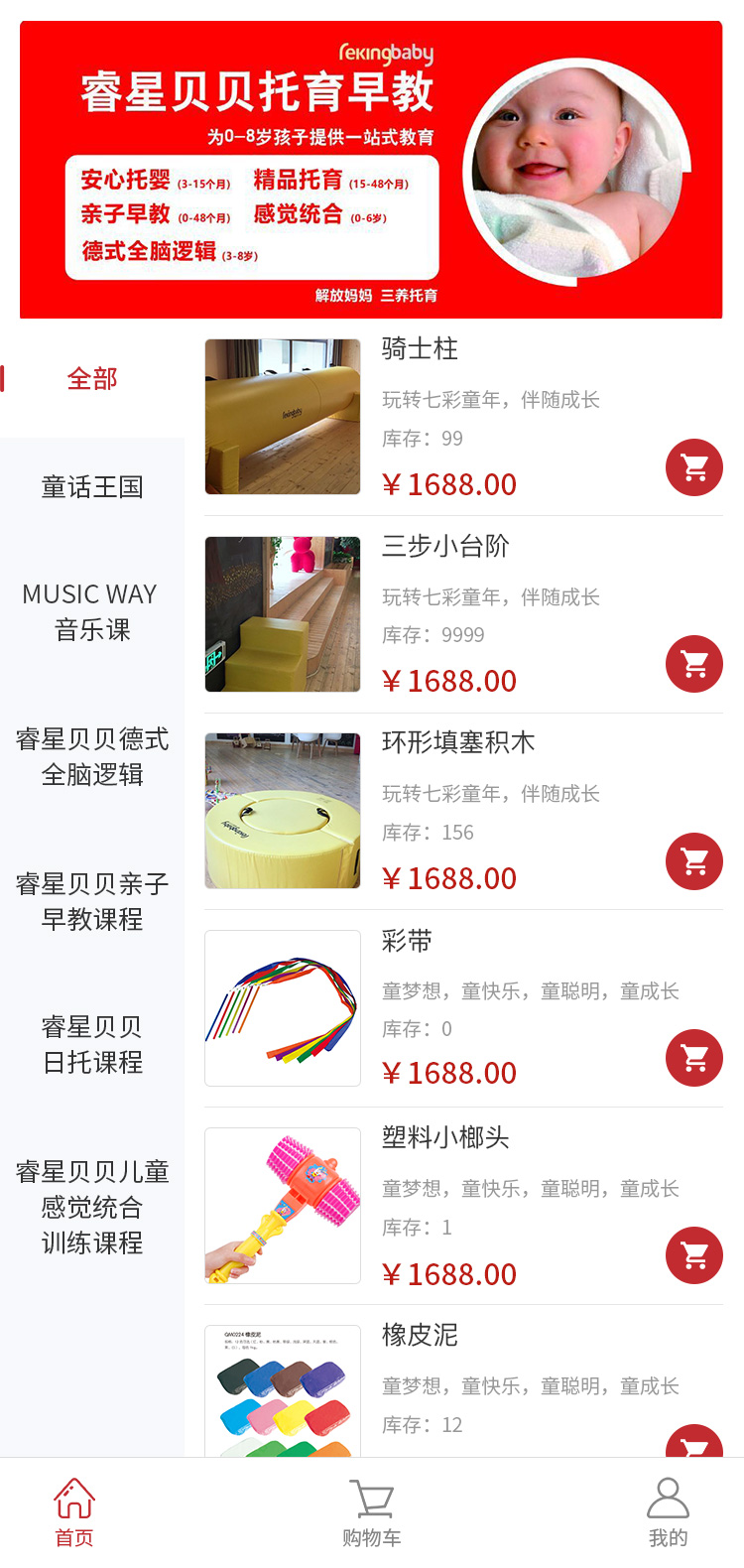
Task: Add 环形填塞积木 to the cart
Action: tap(693, 861)
